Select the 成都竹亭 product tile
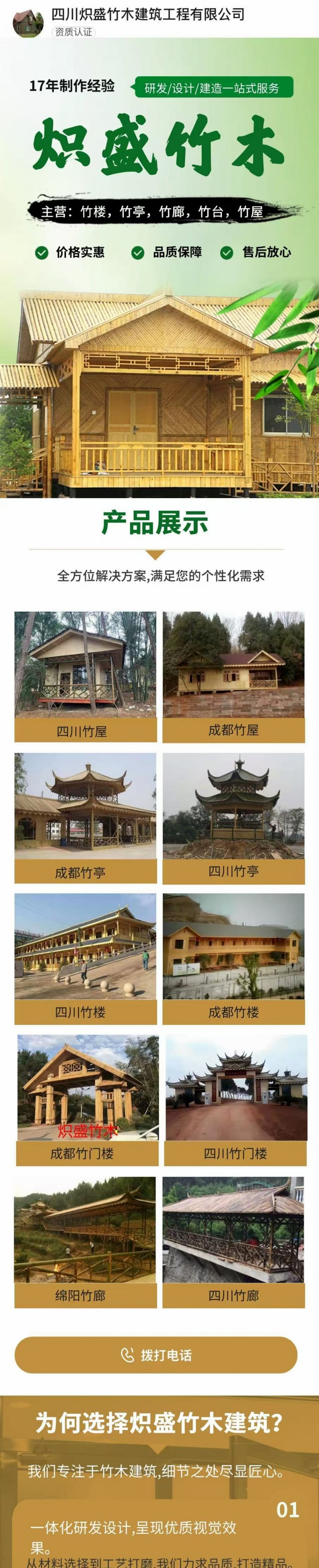This screenshot has height=1568, width=319. point(85,818)
